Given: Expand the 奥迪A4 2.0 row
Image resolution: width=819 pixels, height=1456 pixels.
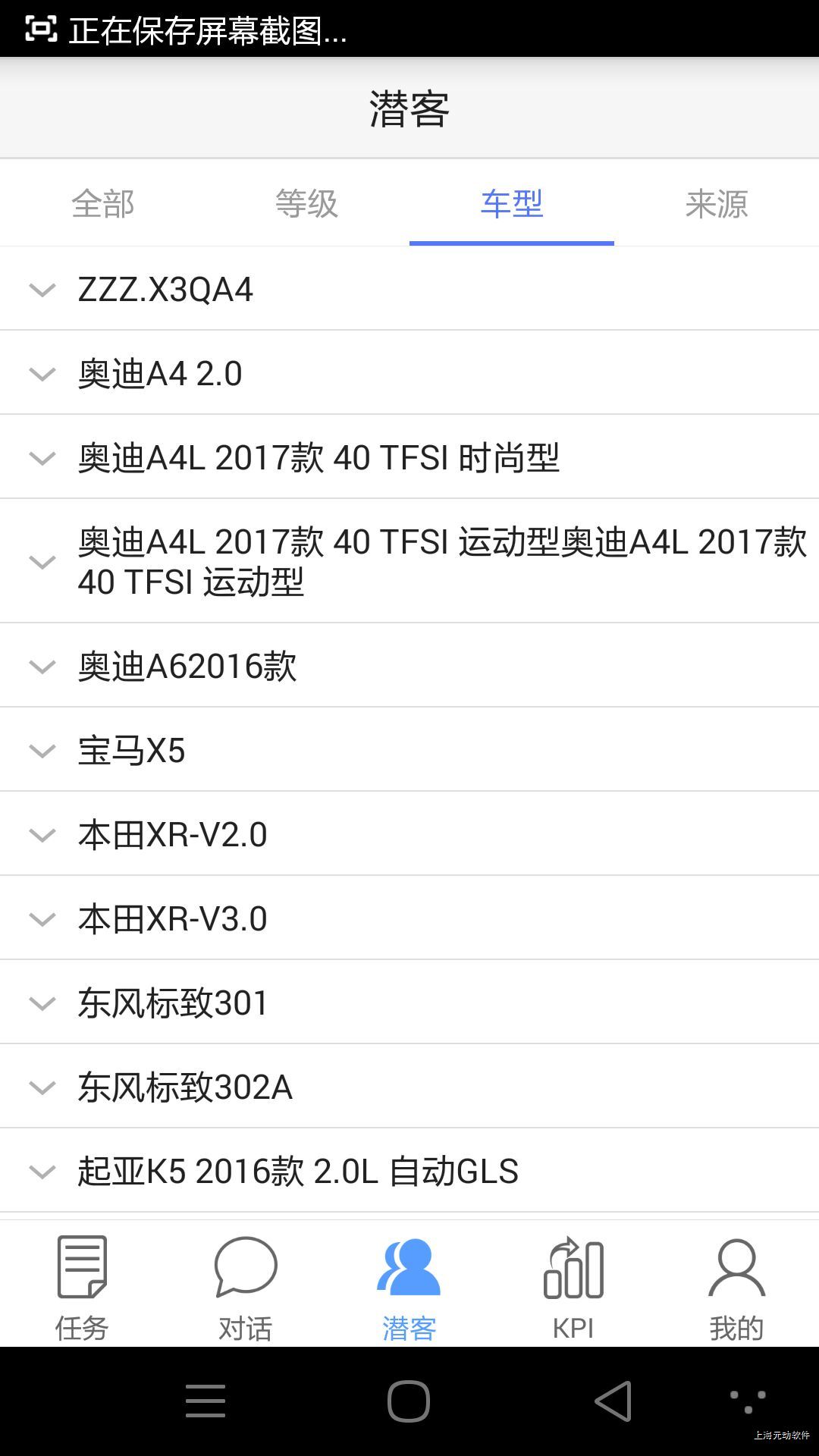Looking at the screenshot, I should pyautogui.click(x=42, y=374).
